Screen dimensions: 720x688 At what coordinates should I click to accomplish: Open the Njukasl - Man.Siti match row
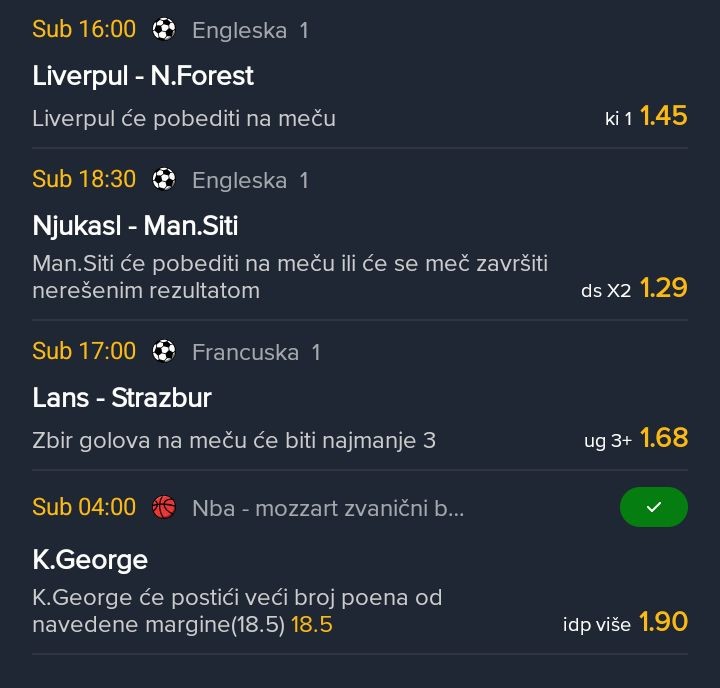tap(135, 226)
